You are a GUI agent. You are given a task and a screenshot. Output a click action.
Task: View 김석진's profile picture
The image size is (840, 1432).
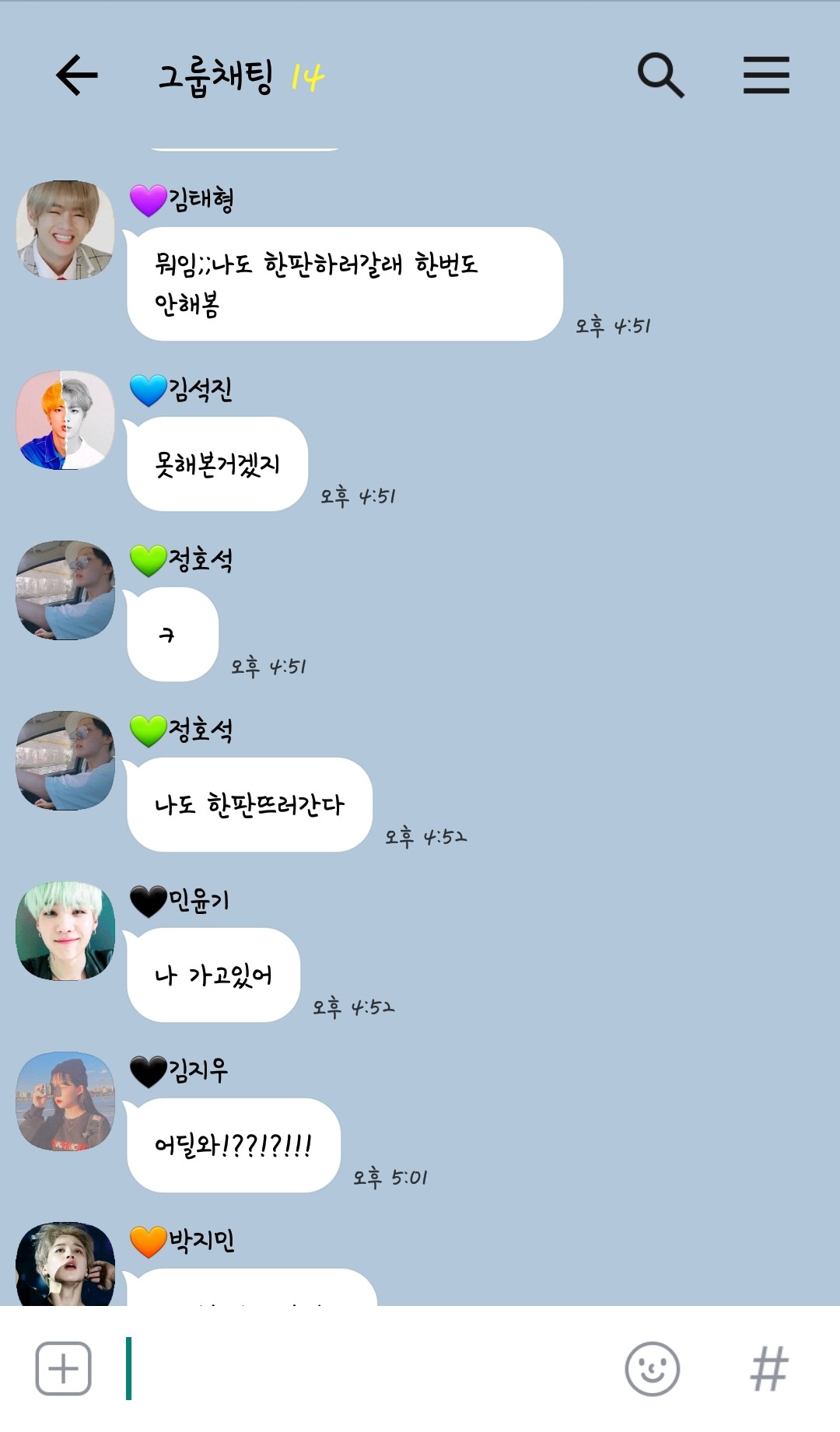pyautogui.click(x=65, y=420)
